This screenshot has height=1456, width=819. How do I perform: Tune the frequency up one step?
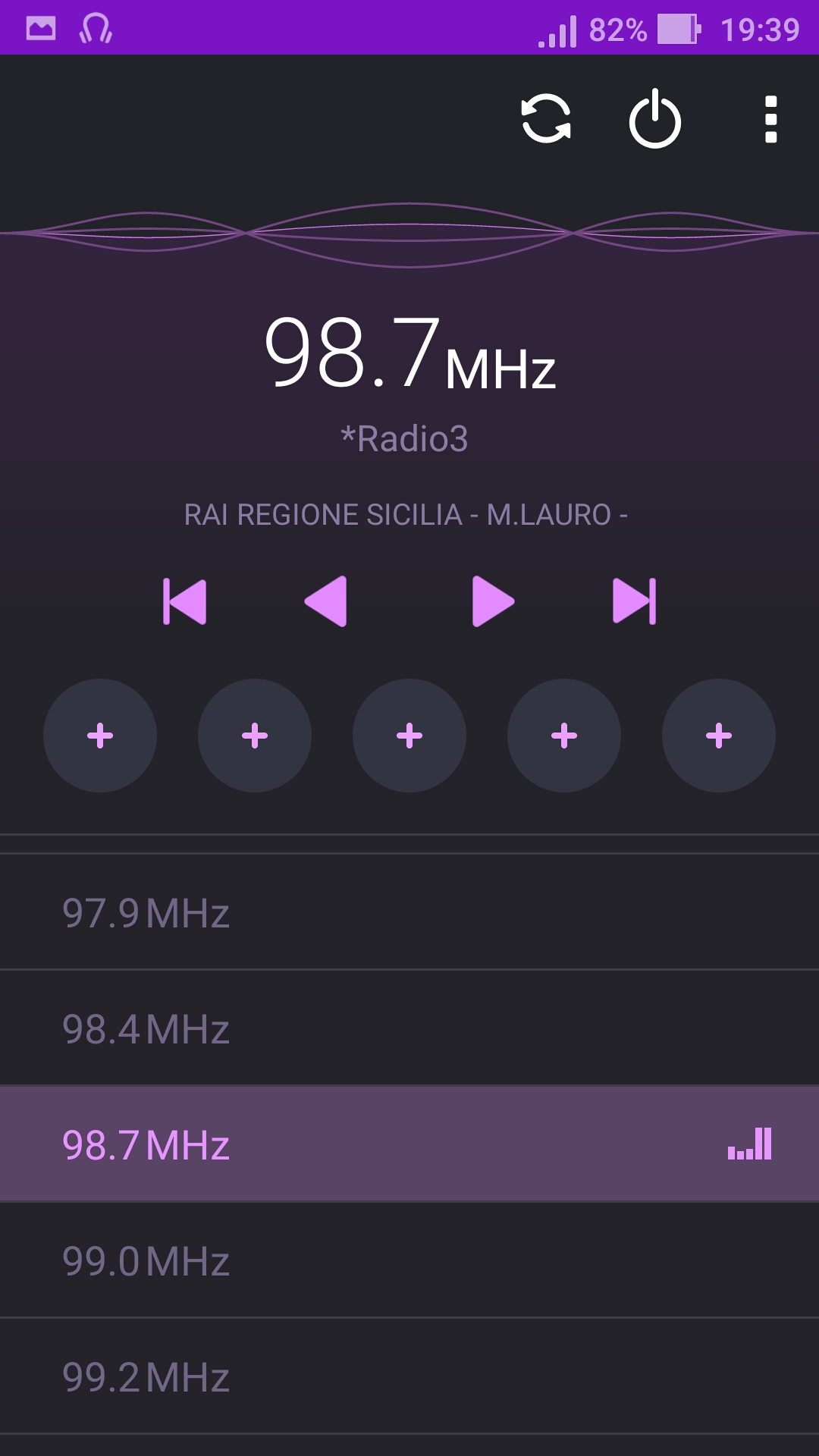click(x=493, y=601)
